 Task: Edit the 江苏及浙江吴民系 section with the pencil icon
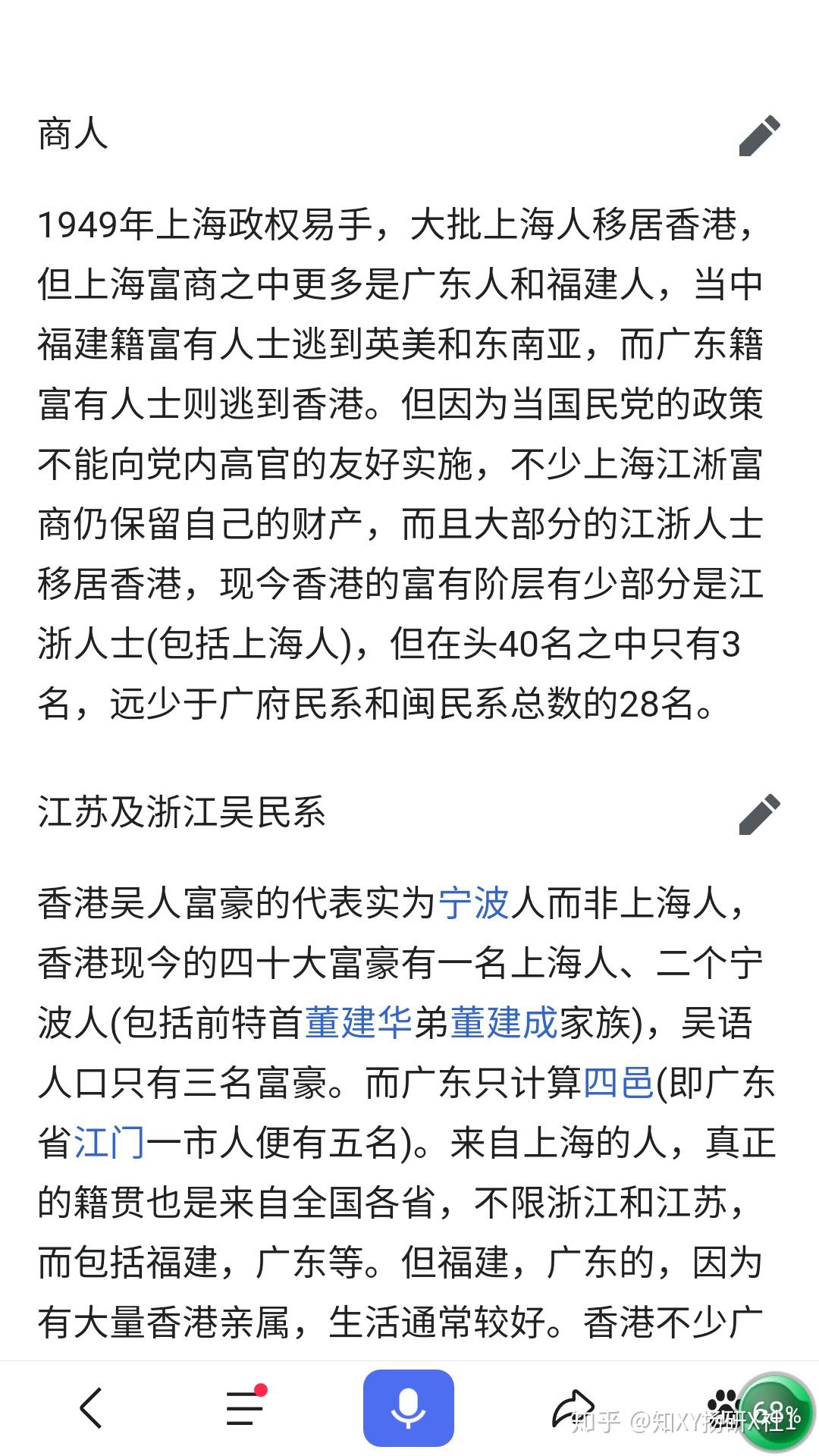760,814
